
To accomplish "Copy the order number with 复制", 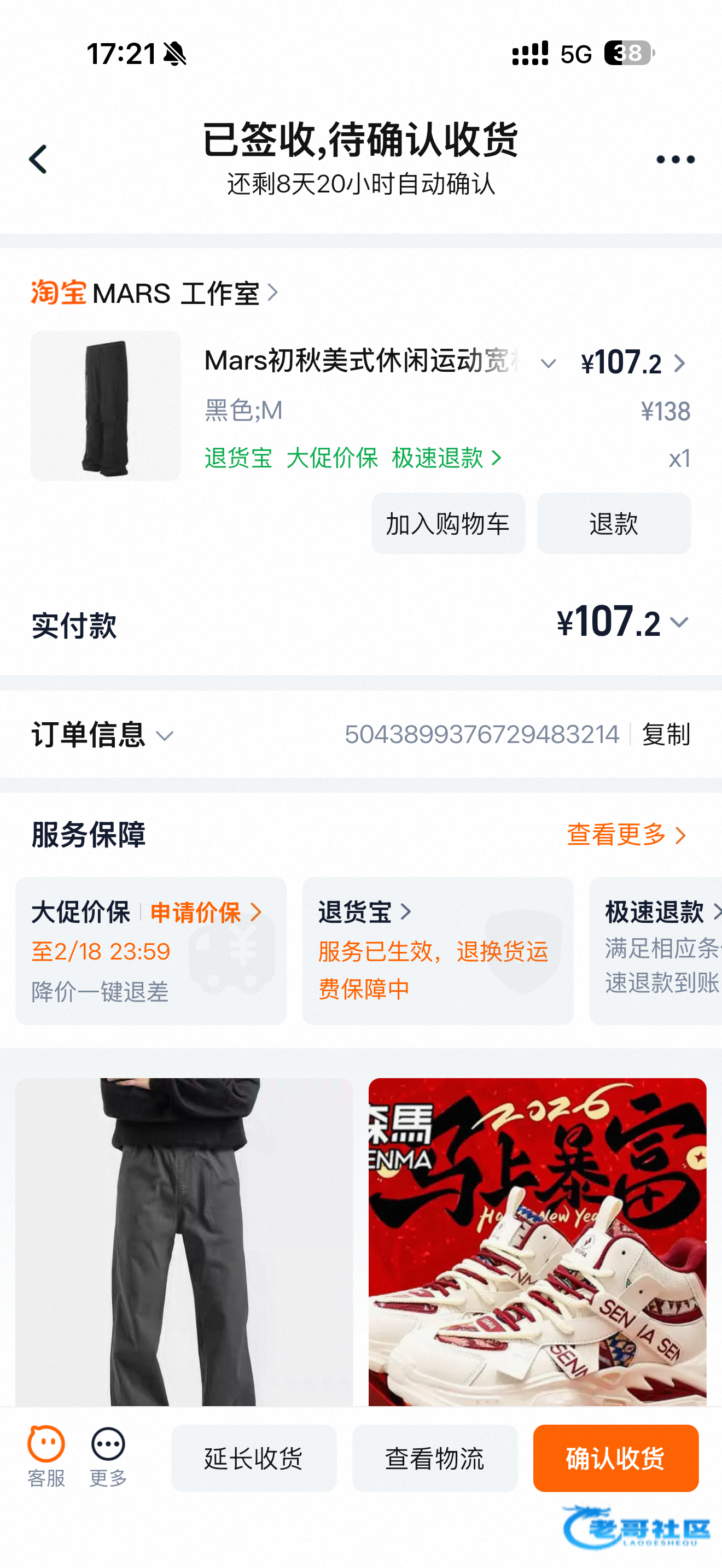I will (666, 735).
